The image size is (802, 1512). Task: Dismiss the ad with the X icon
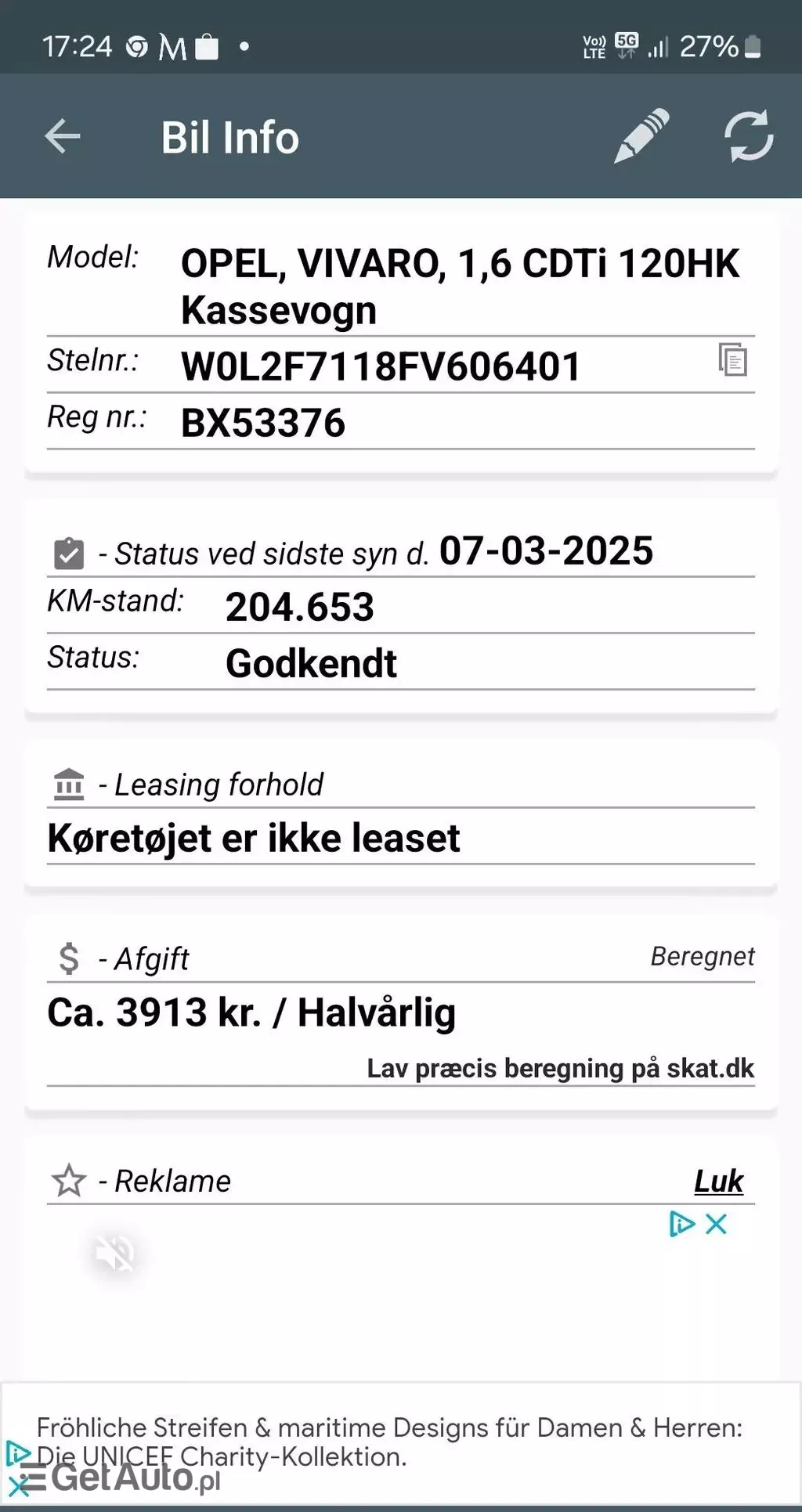pos(717,1224)
